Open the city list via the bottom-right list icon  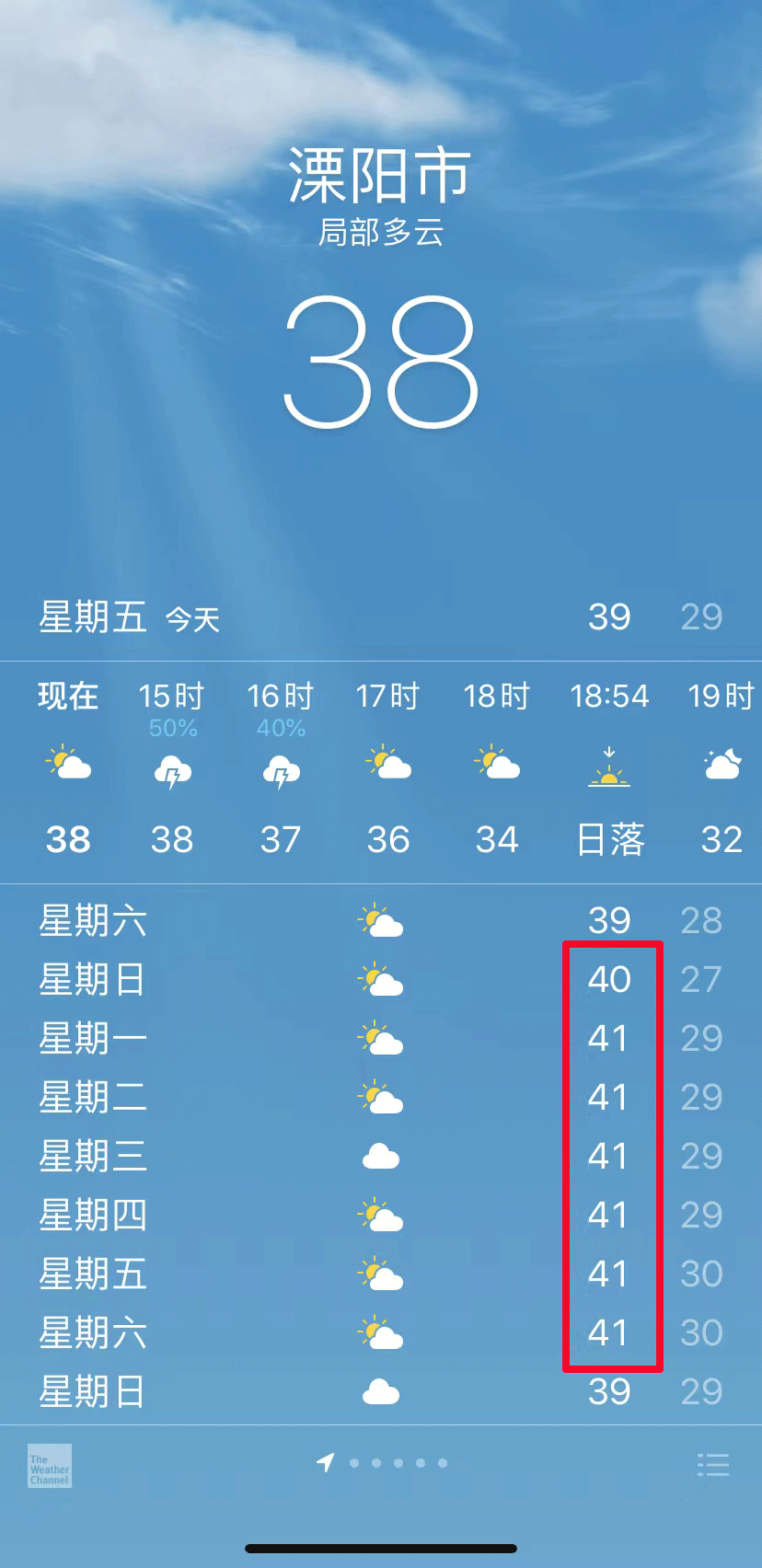point(713,1463)
